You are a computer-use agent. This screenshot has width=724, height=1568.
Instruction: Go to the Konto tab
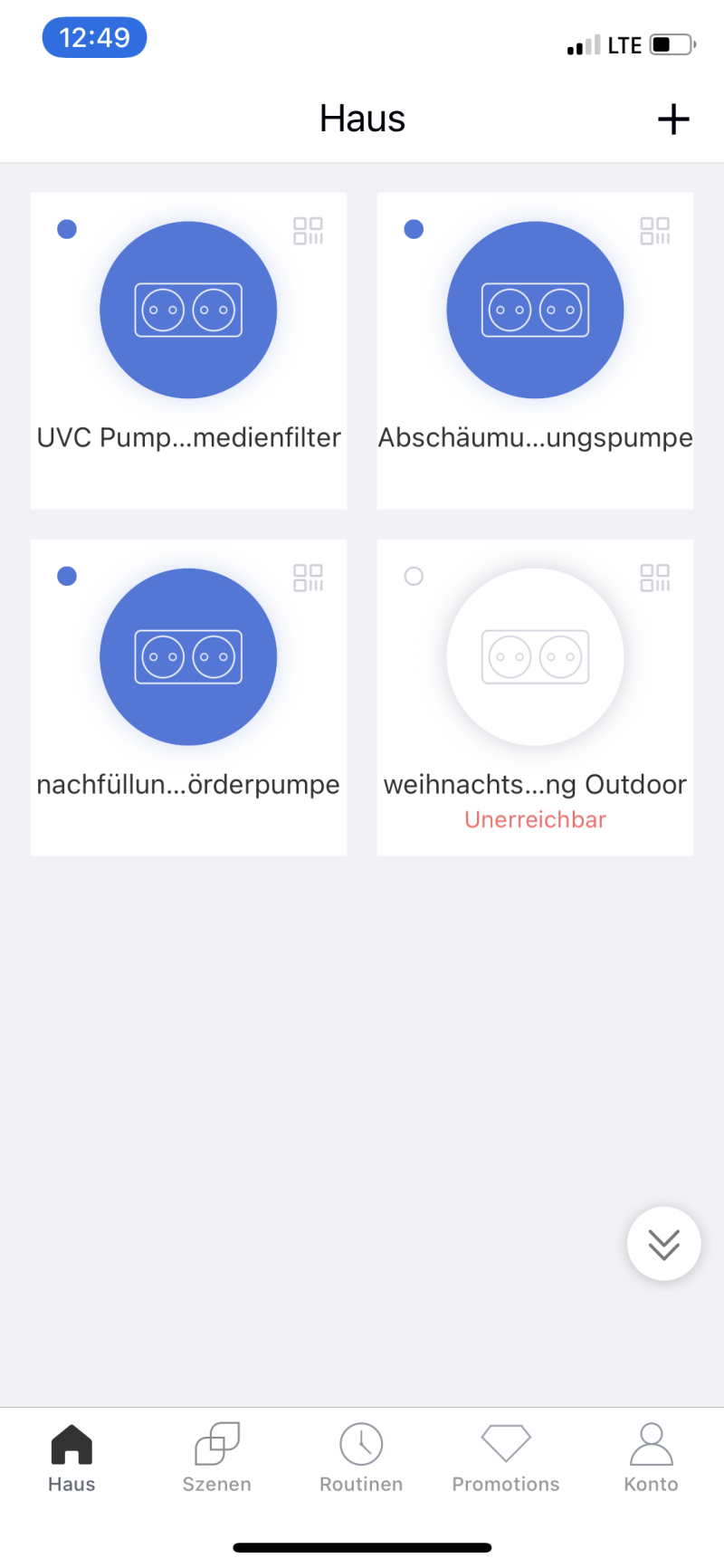[651, 1457]
